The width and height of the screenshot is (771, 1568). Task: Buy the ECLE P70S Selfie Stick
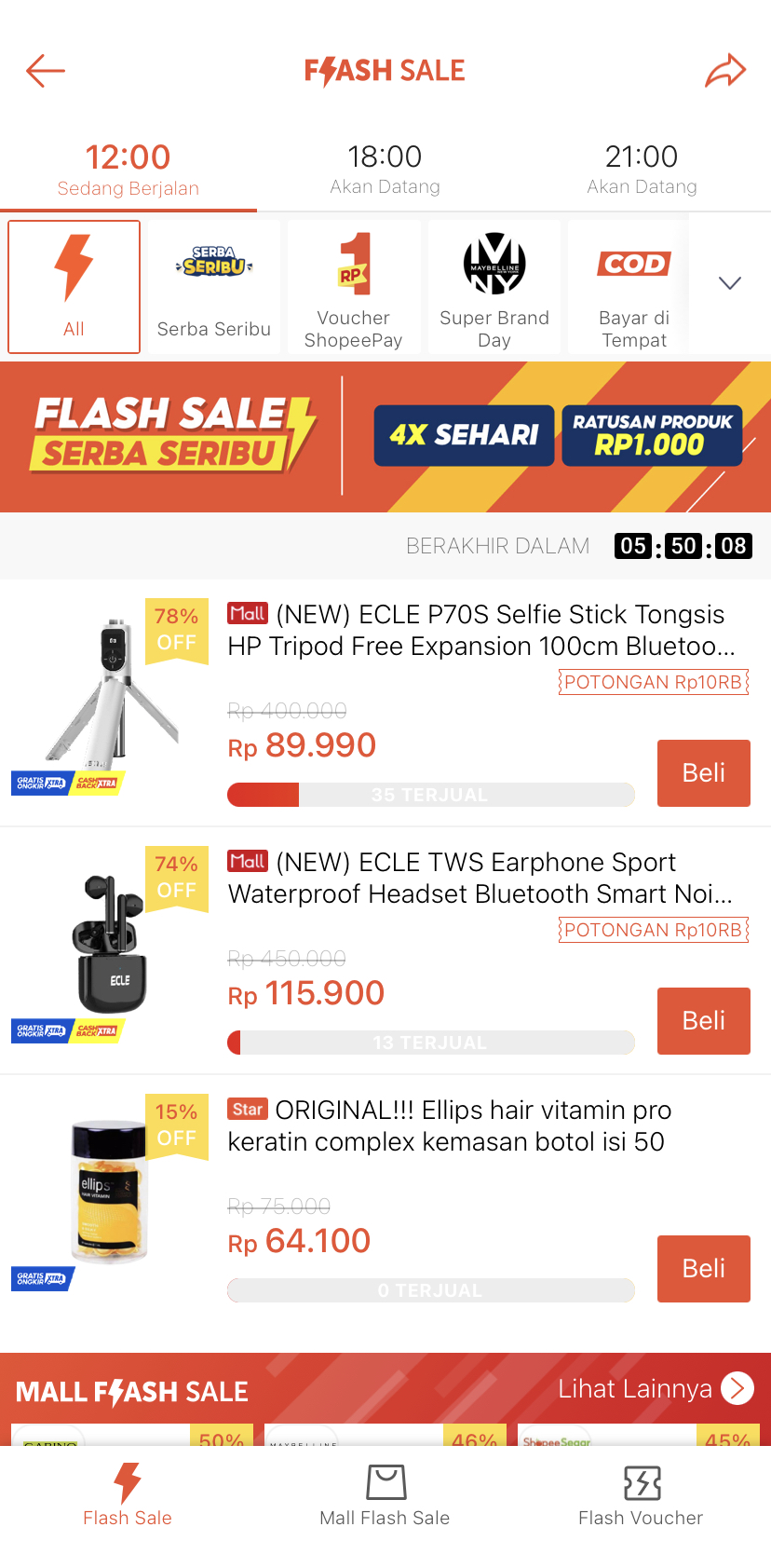tap(703, 772)
